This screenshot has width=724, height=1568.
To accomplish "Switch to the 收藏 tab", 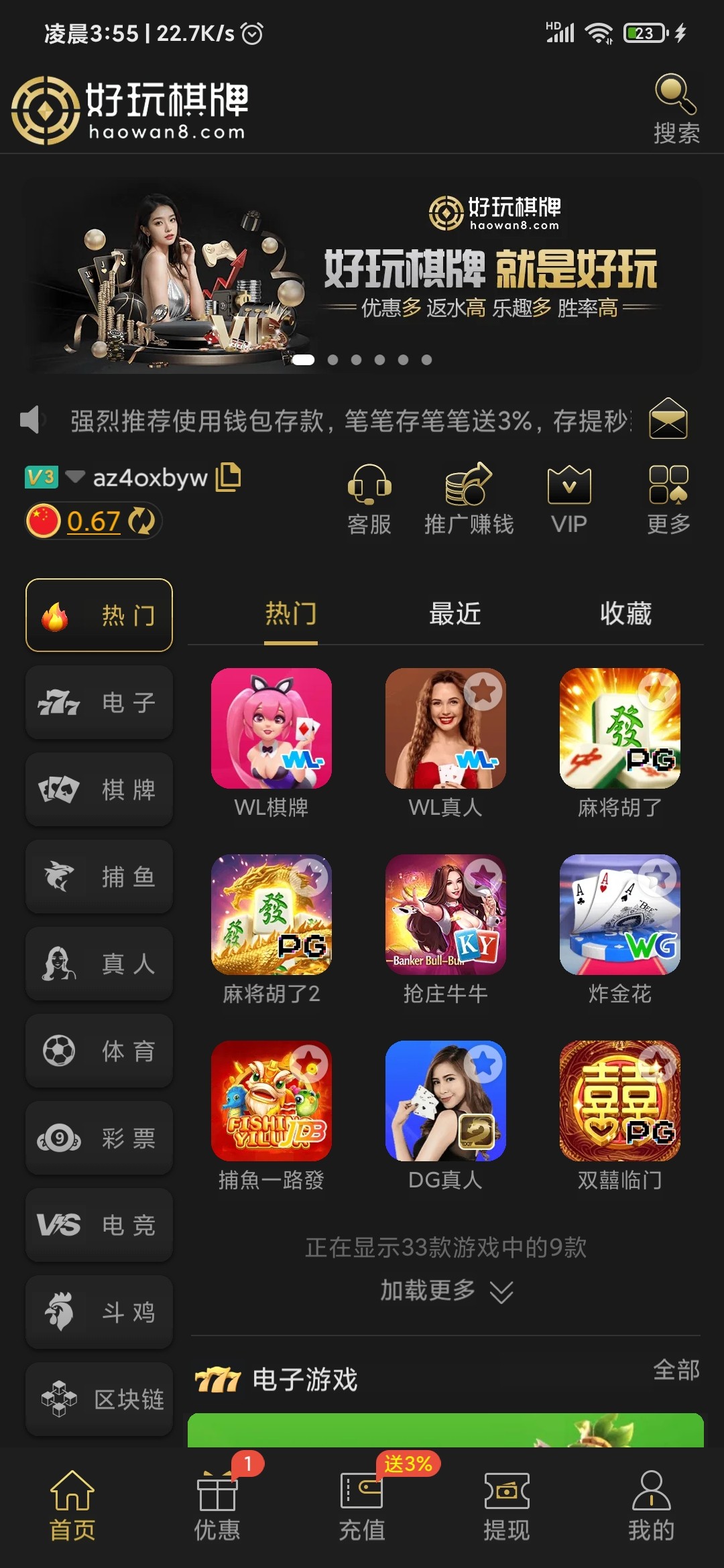I will pyautogui.click(x=625, y=613).
